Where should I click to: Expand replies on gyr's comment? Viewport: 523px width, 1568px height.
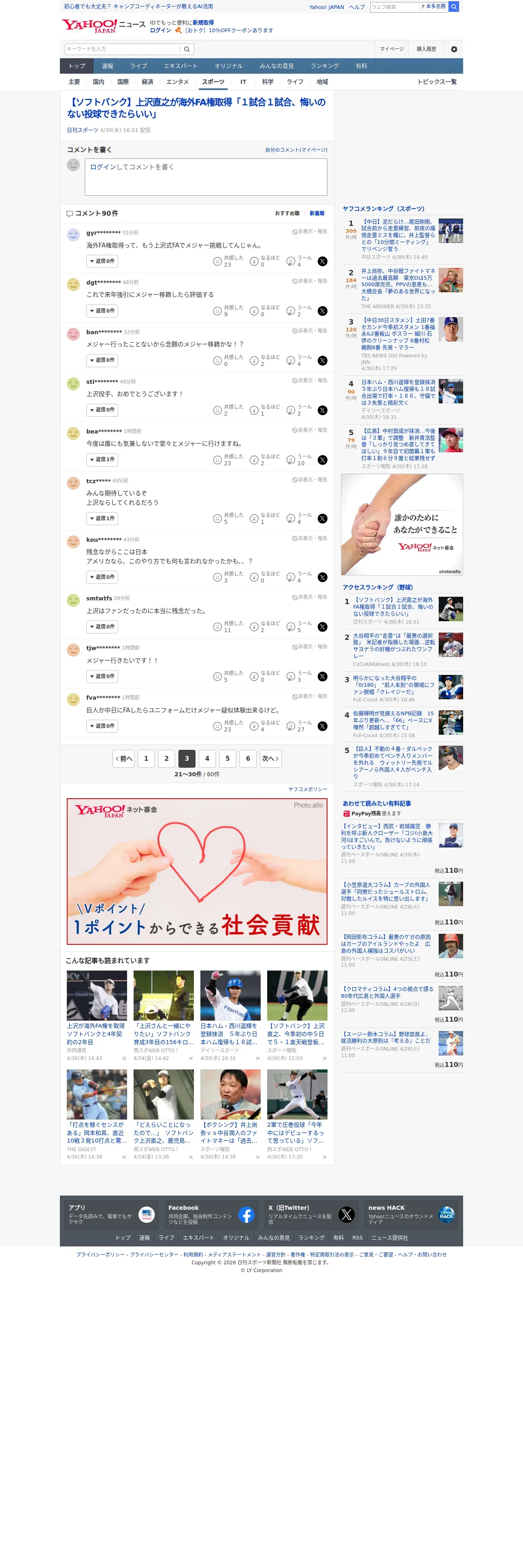[x=102, y=261]
